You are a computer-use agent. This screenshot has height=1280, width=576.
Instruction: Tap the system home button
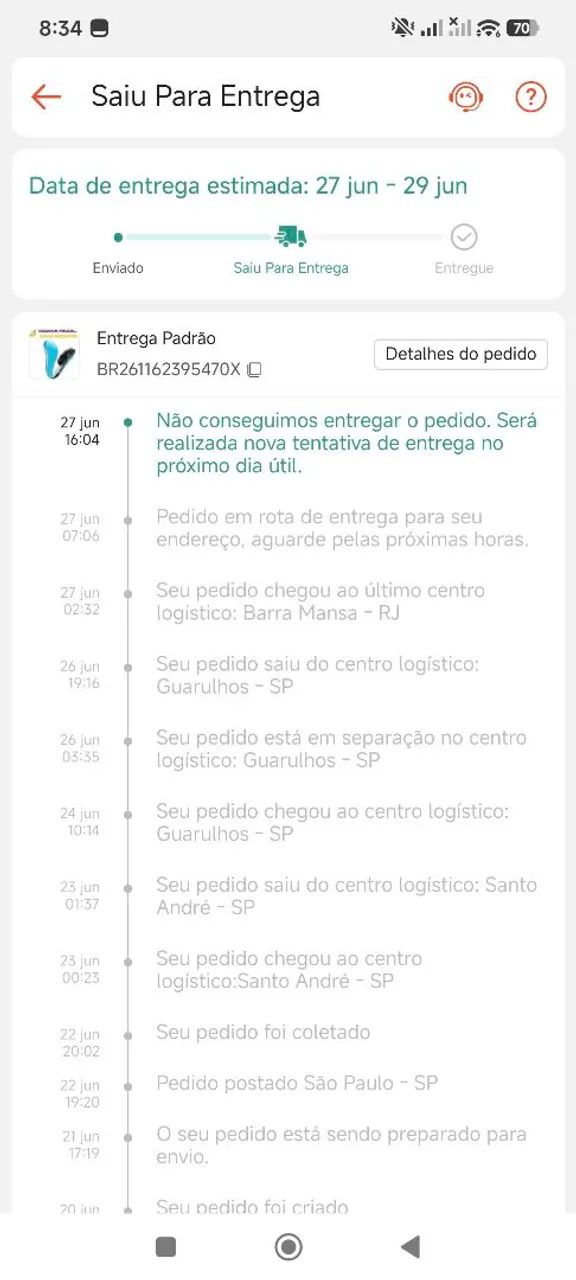click(288, 1246)
